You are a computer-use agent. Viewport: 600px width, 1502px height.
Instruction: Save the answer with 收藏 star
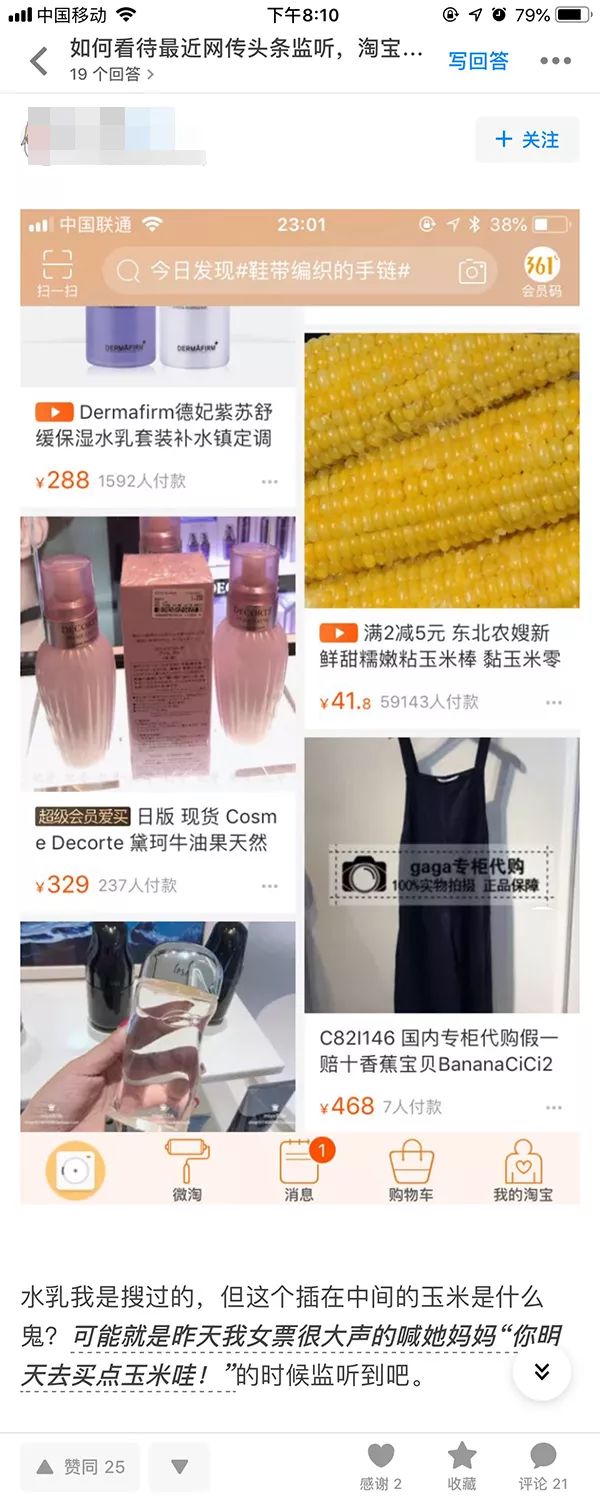461,1465
